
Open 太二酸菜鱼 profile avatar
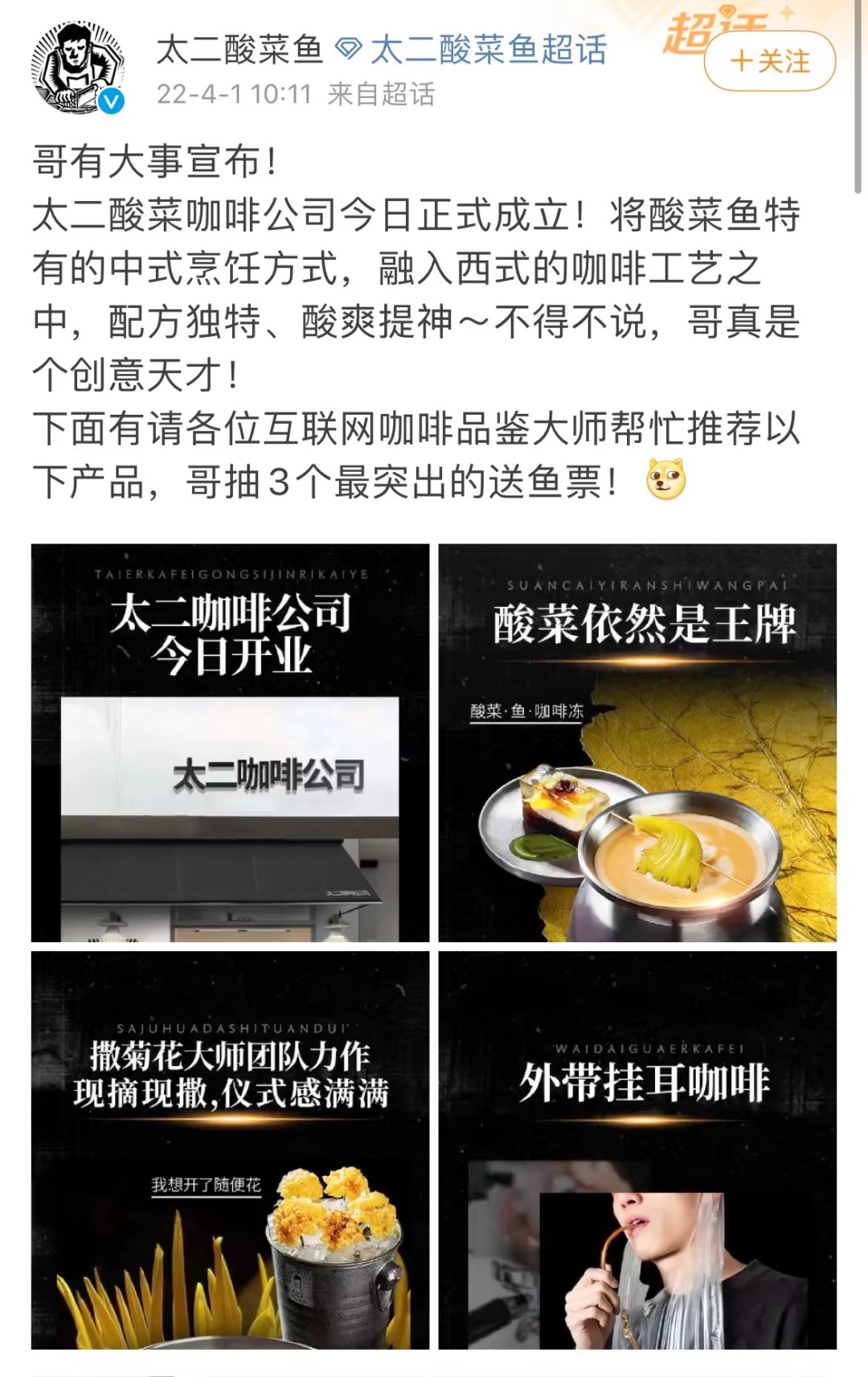coord(77,68)
